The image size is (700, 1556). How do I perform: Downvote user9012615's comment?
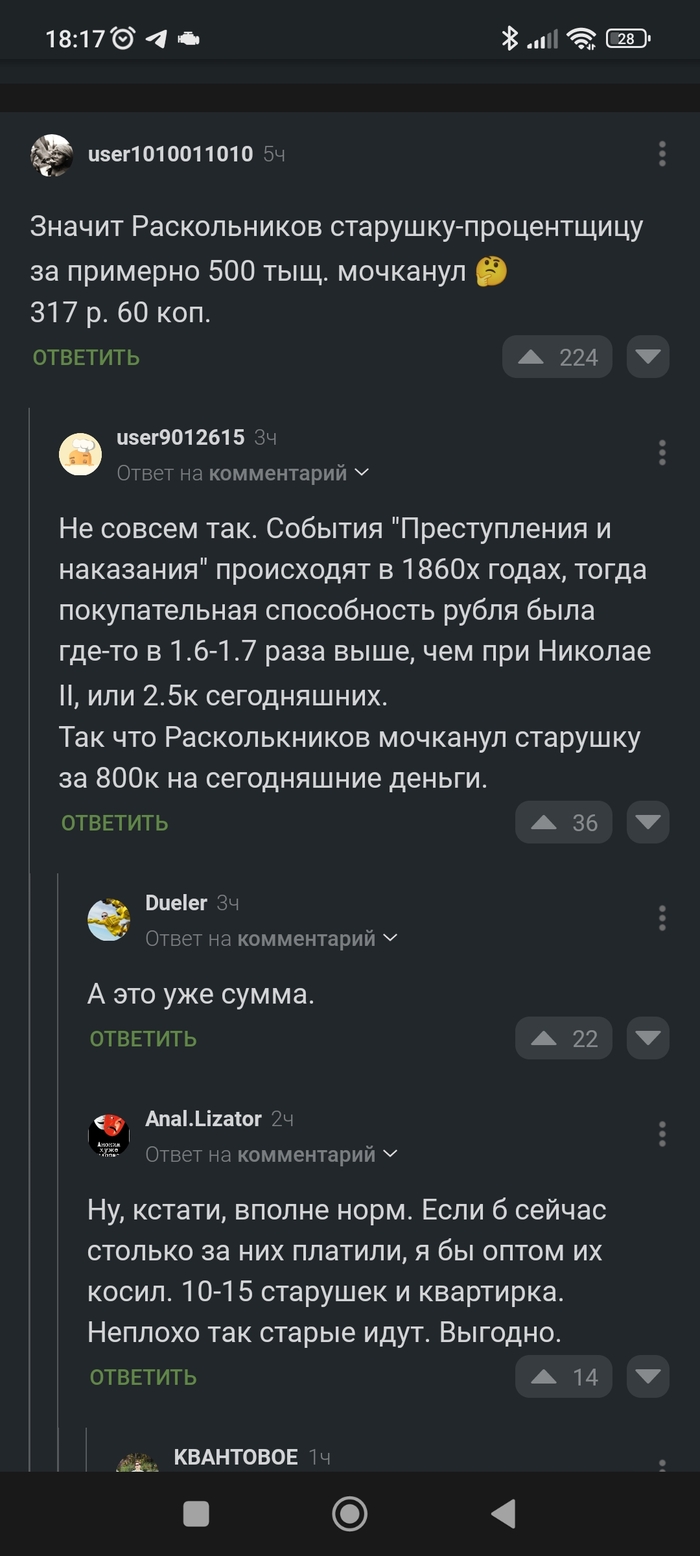click(x=648, y=823)
